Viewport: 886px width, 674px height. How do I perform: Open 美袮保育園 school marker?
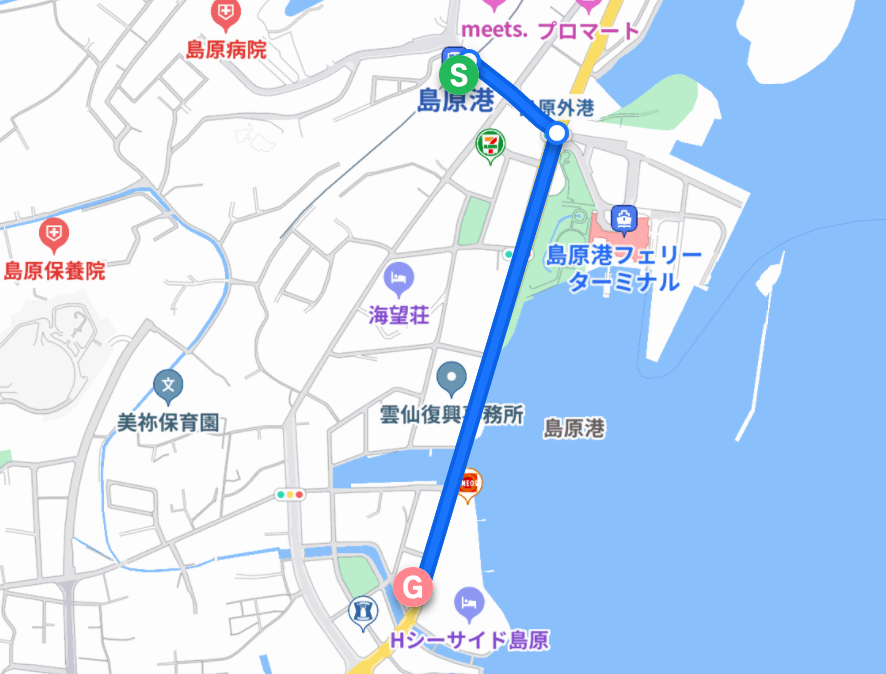pos(168,384)
